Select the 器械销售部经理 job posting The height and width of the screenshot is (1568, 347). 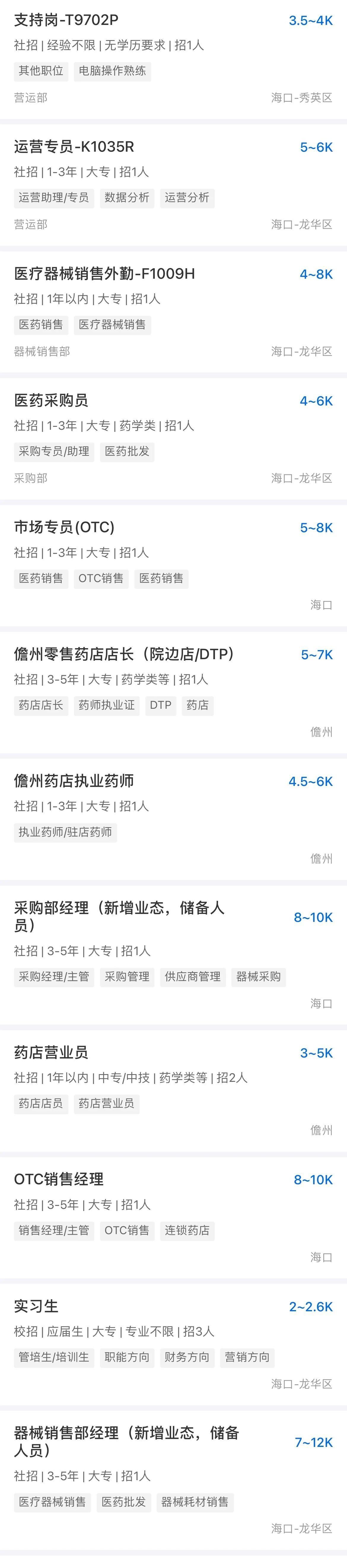(127, 1441)
